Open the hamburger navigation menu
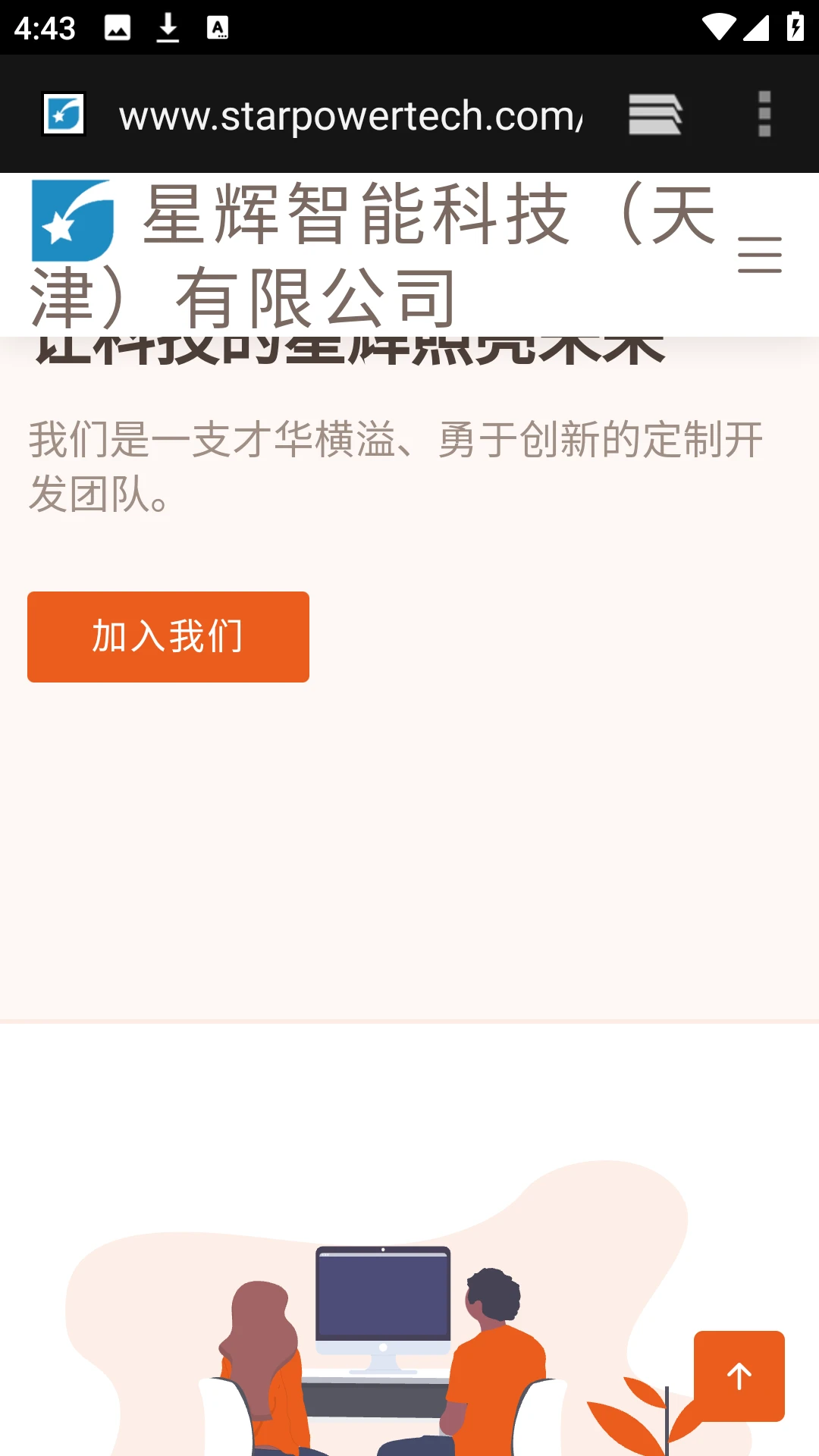 point(759,255)
